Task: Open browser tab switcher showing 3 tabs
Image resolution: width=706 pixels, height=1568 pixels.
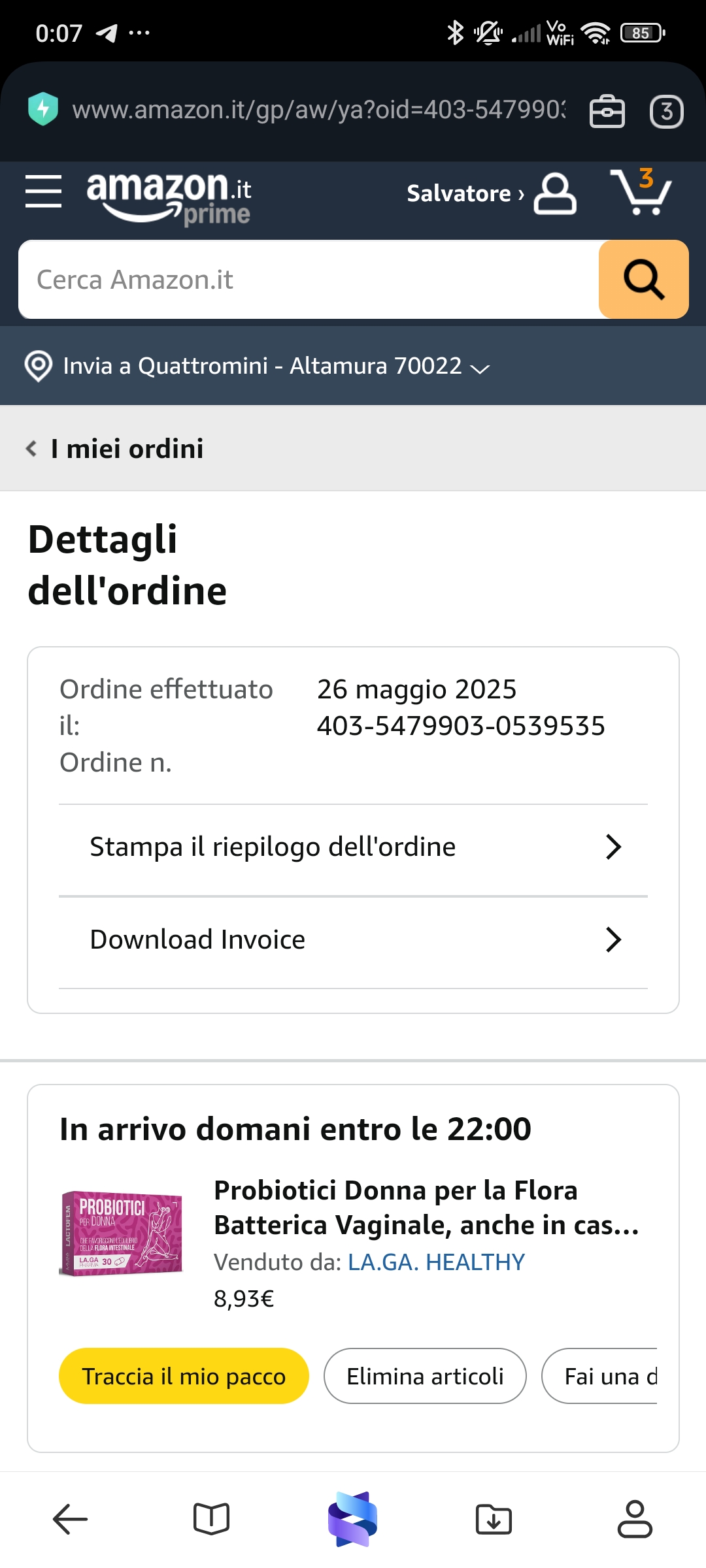Action: coord(666,111)
